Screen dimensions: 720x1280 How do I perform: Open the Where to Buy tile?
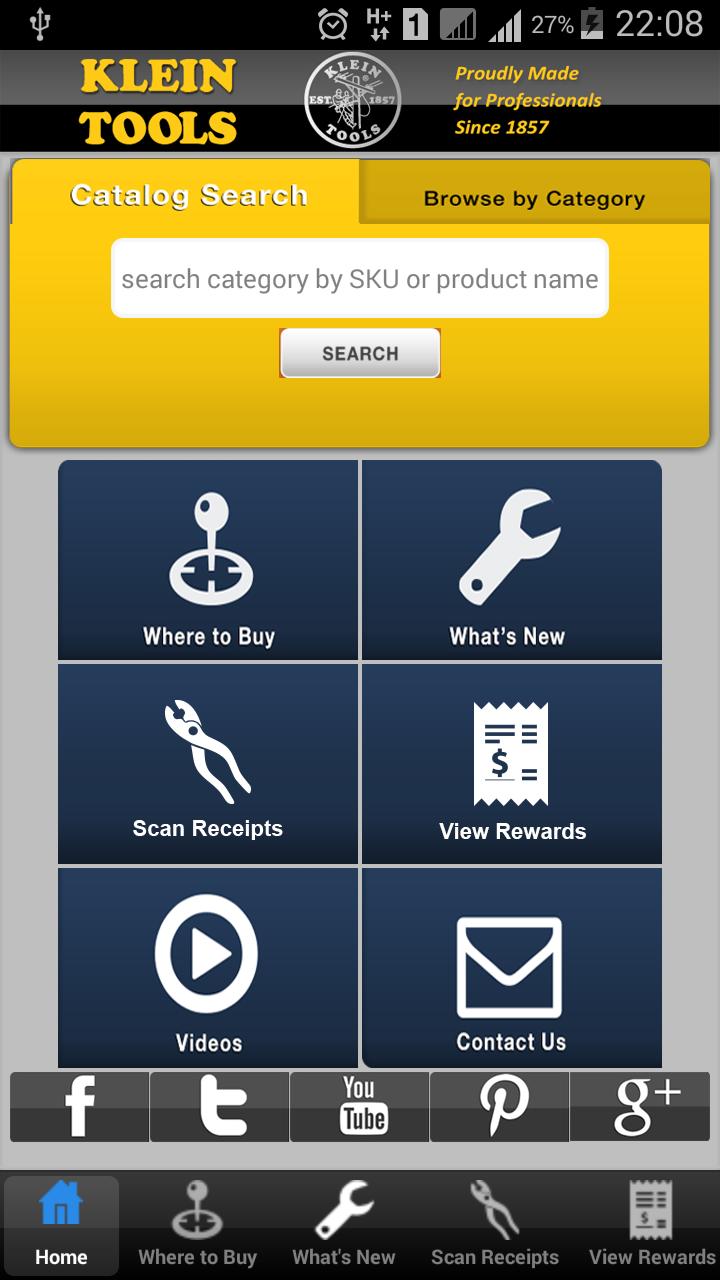207,560
